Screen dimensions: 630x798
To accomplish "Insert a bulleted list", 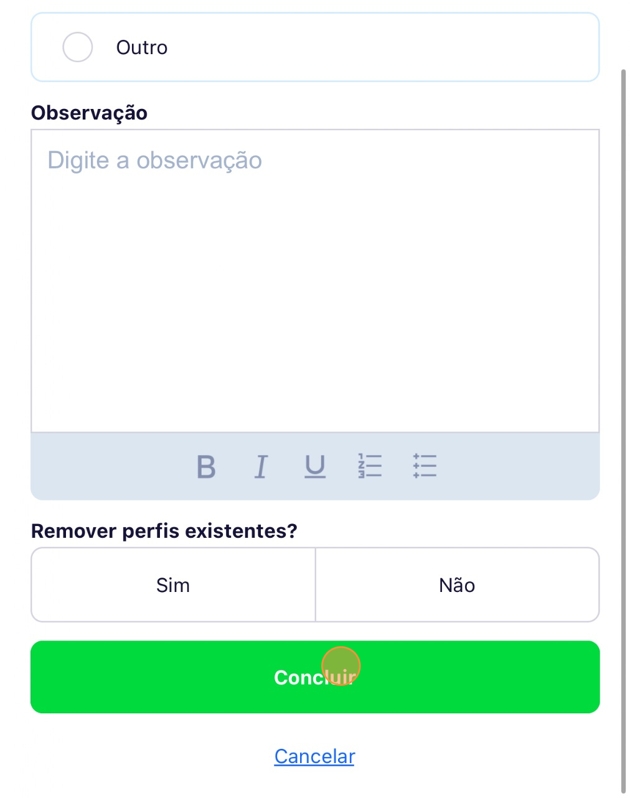I will coord(425,466).
